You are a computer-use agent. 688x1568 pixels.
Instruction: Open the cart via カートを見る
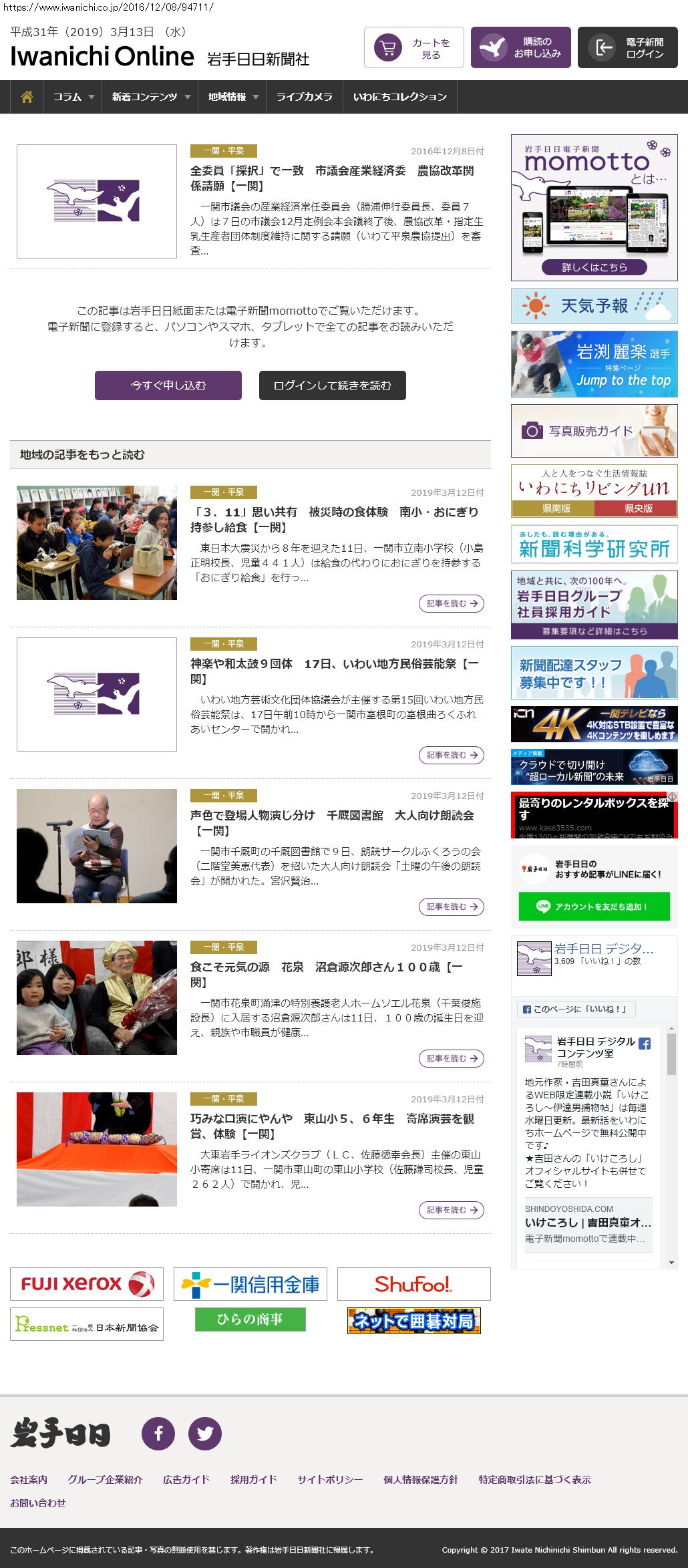(413, 47)
